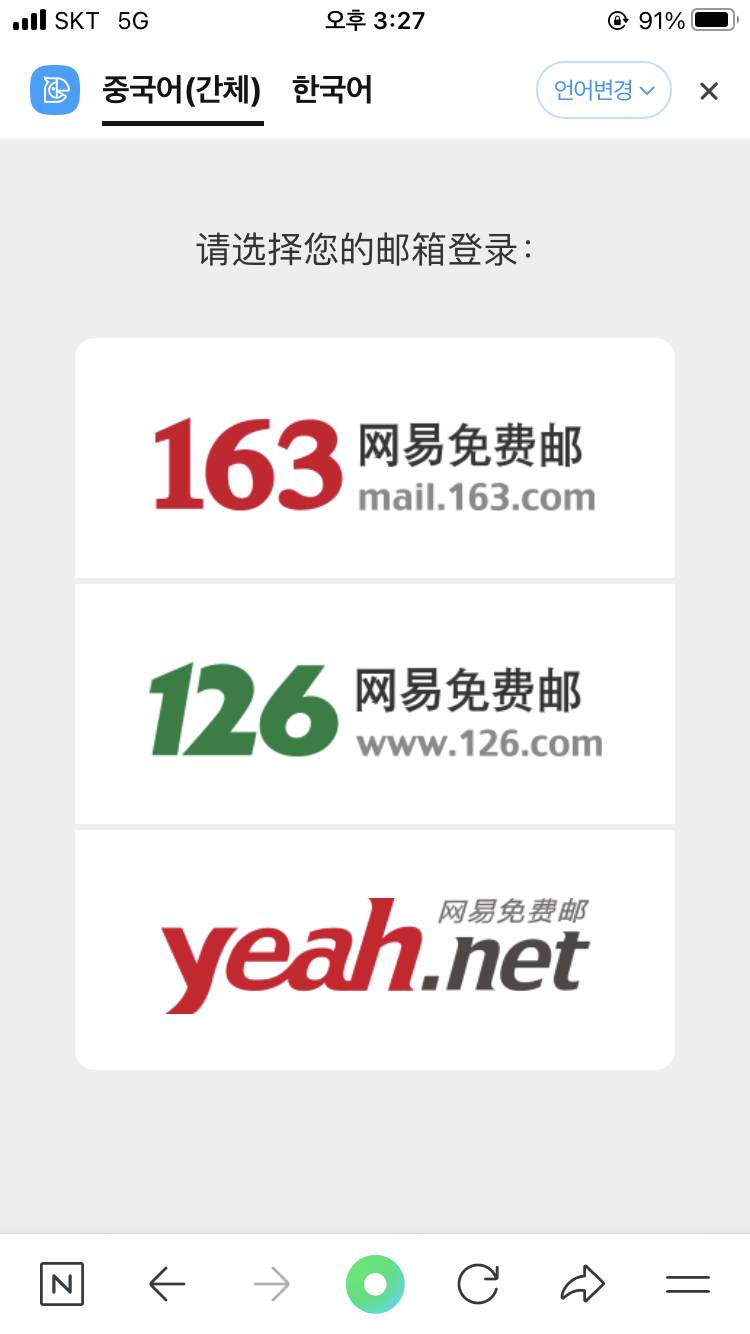Select the 중국어(간체) tab
The width and height of the screenshot is (750, 1334).
click(x=182, y=91)
